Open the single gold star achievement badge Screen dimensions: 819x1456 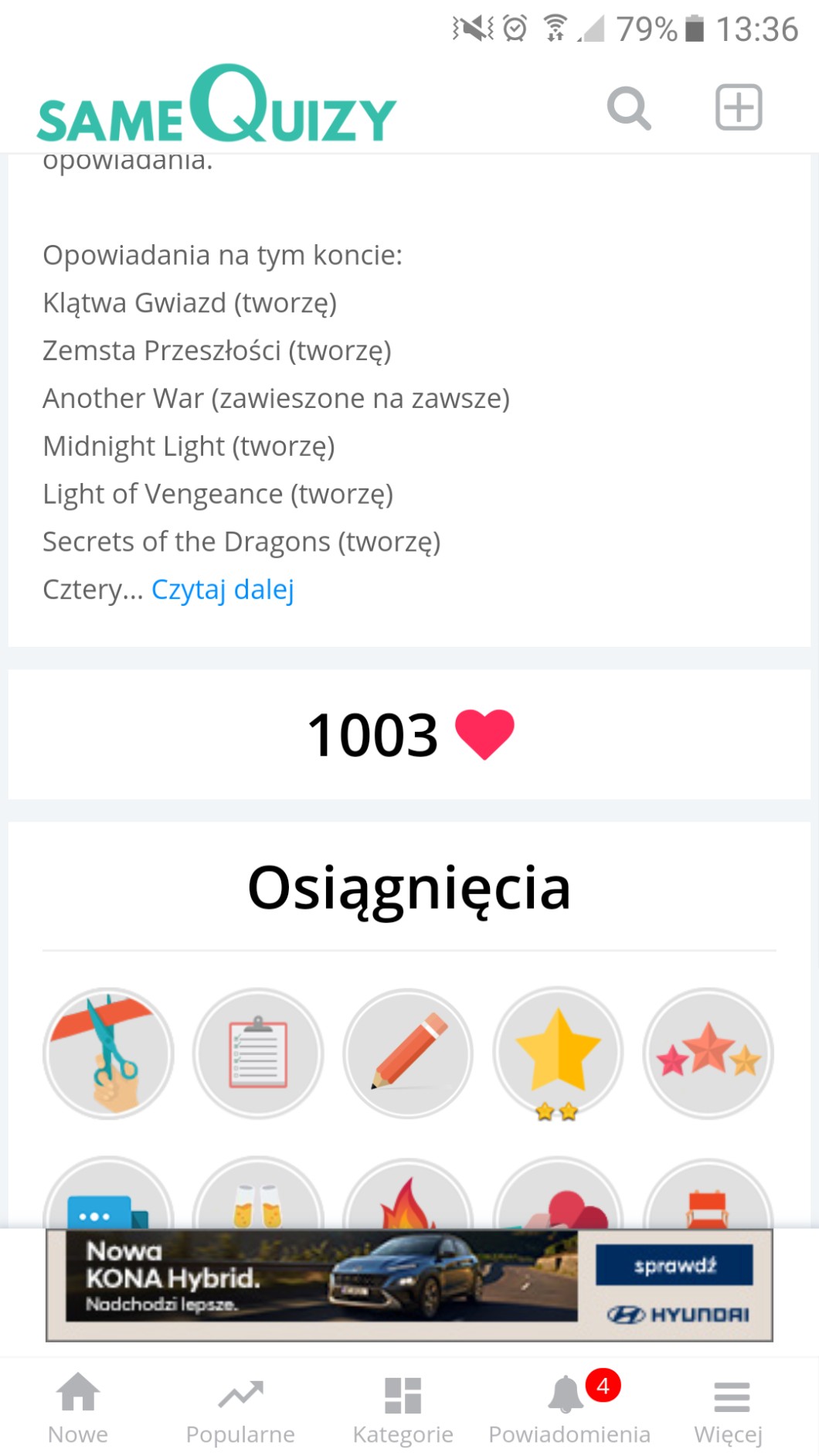[558, 1053]
